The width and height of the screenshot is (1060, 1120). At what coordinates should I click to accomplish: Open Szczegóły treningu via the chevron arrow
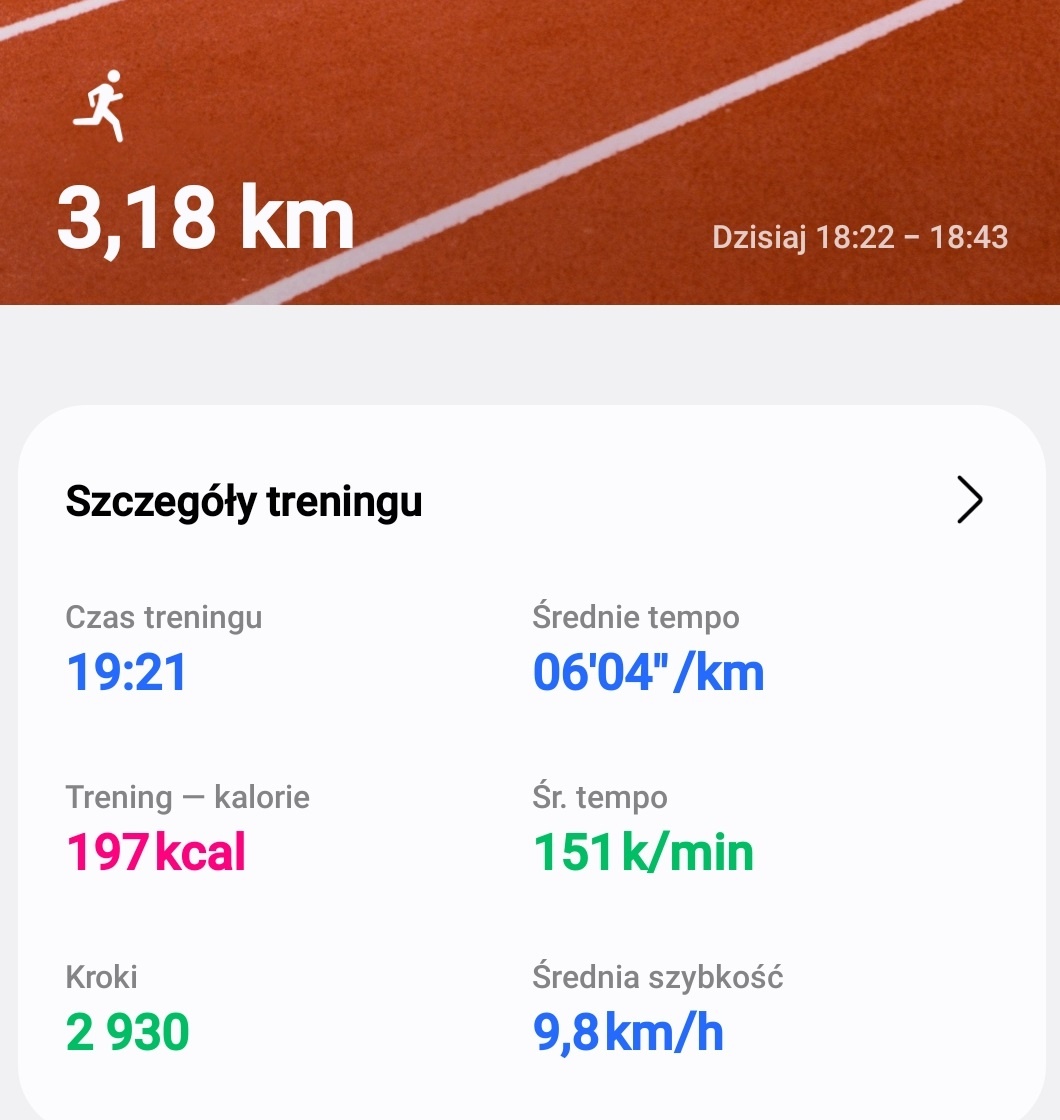coord(969,500)
